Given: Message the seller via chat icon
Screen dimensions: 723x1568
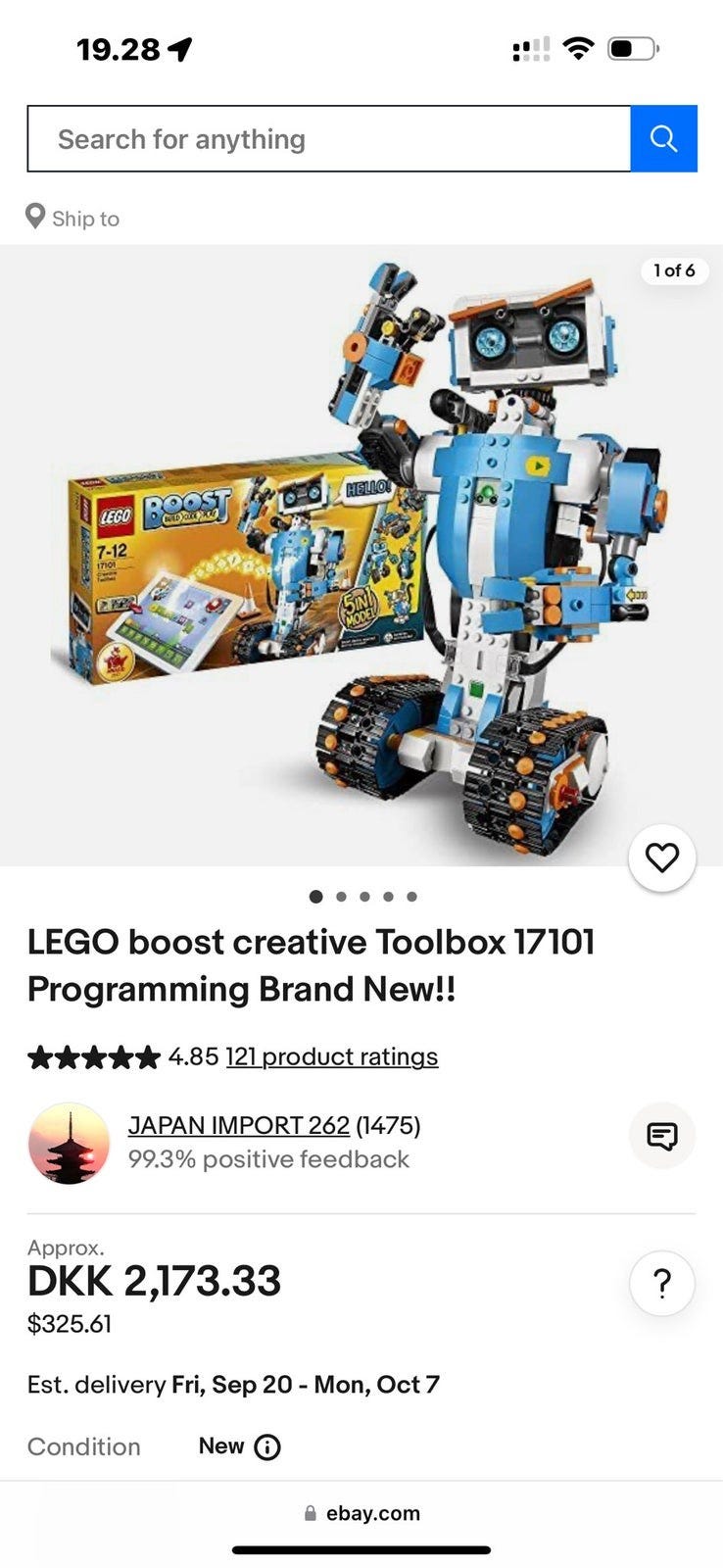Looking at the screenshot, I should point(662,1136).
